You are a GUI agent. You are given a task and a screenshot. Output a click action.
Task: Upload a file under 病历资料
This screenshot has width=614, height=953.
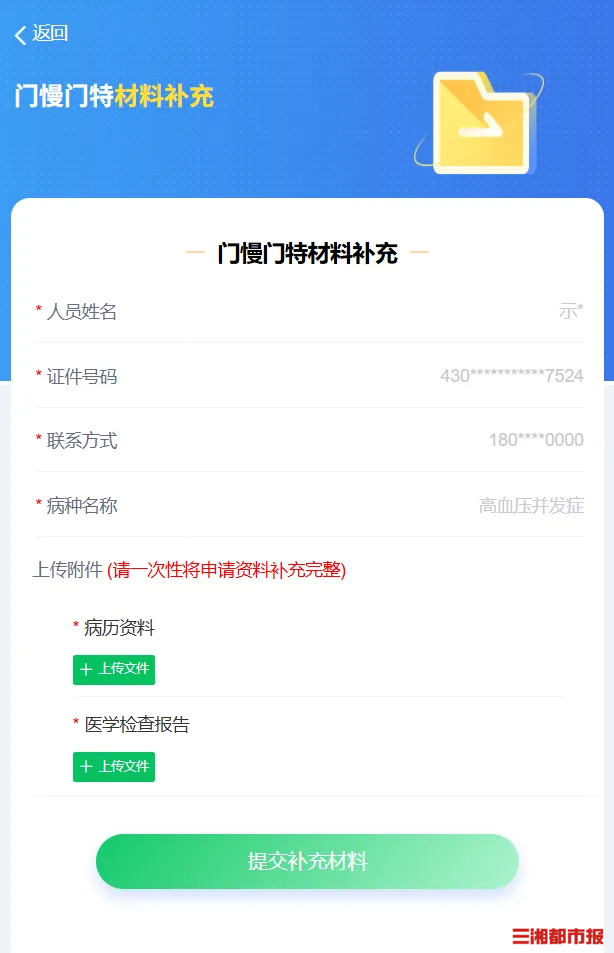pos(114,669)
